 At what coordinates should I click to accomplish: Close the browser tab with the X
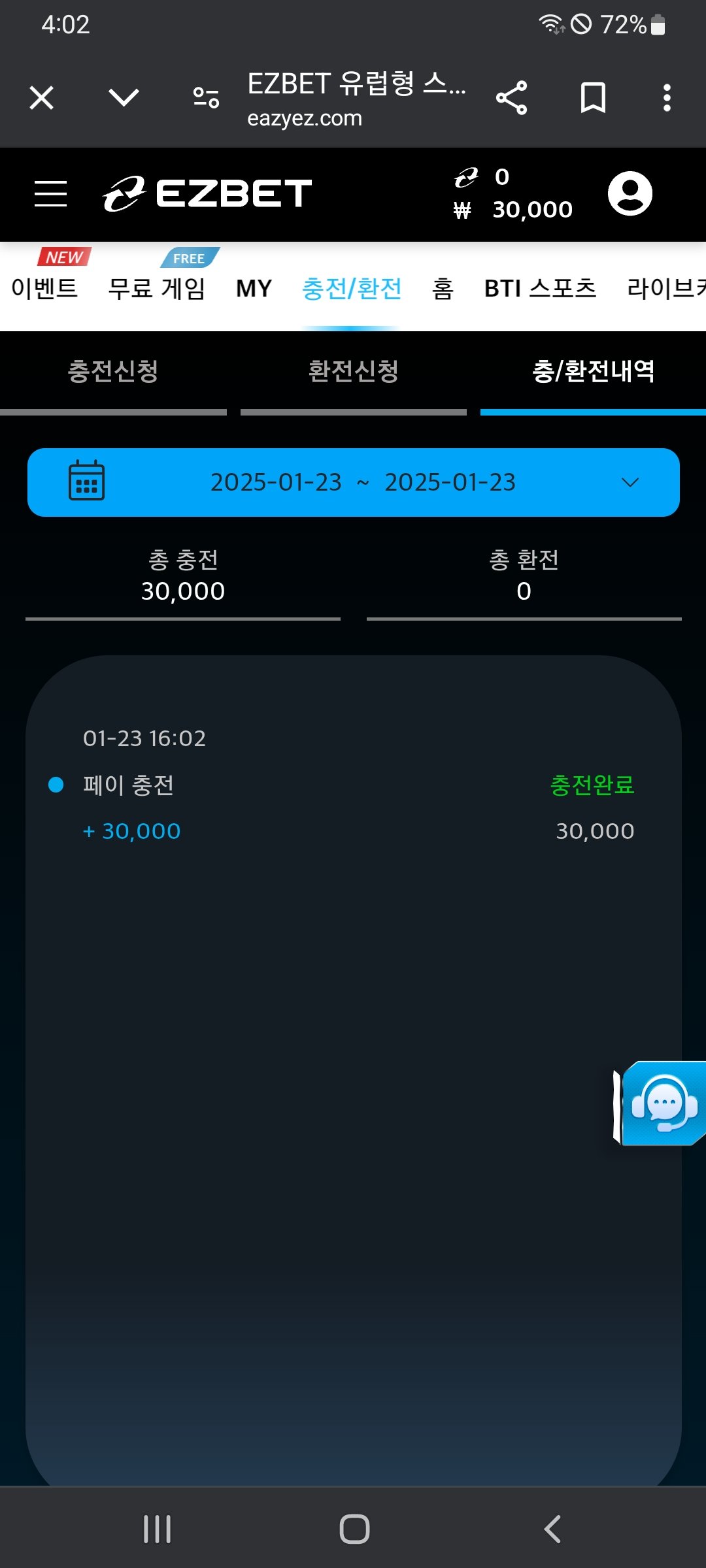(x=42, y=98)
